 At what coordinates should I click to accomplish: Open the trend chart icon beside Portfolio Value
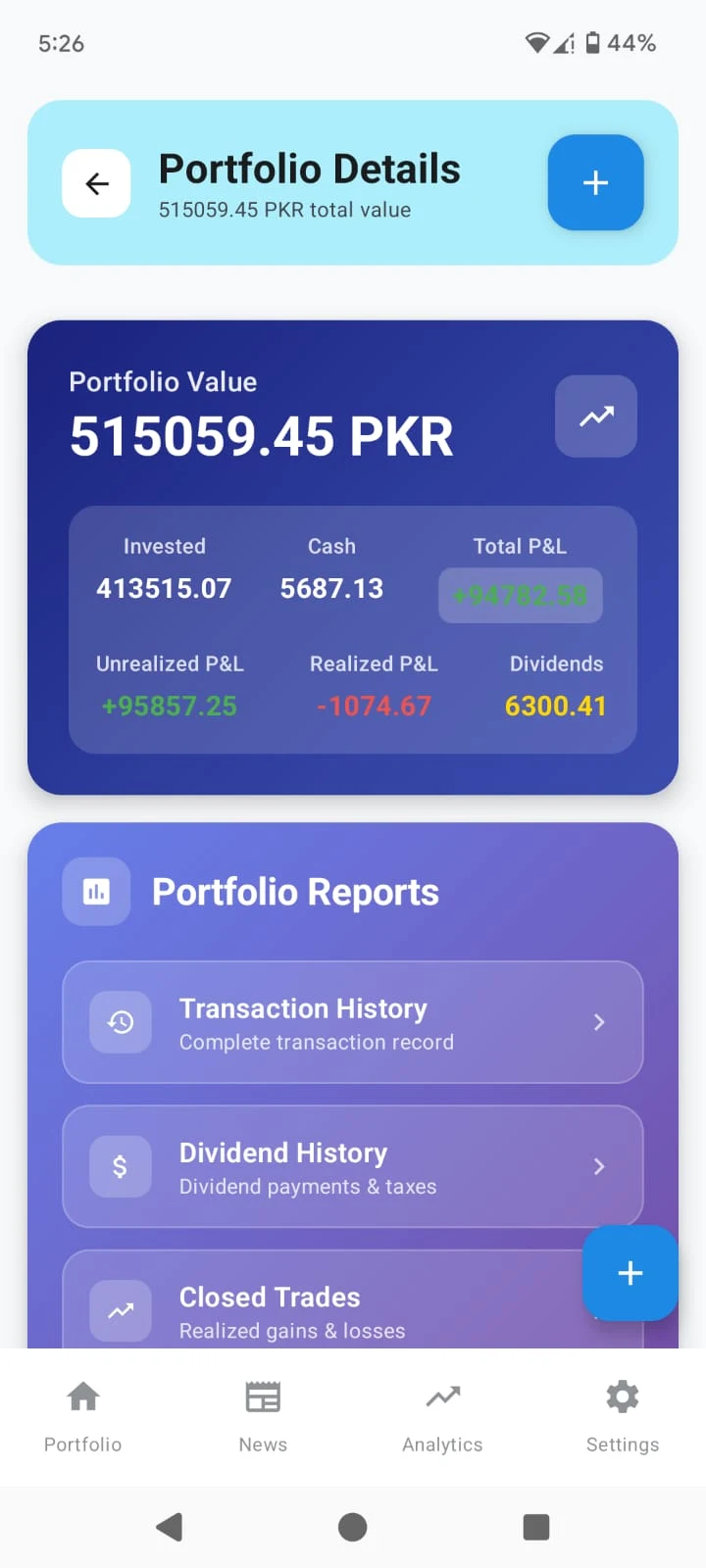coord(596,416)
